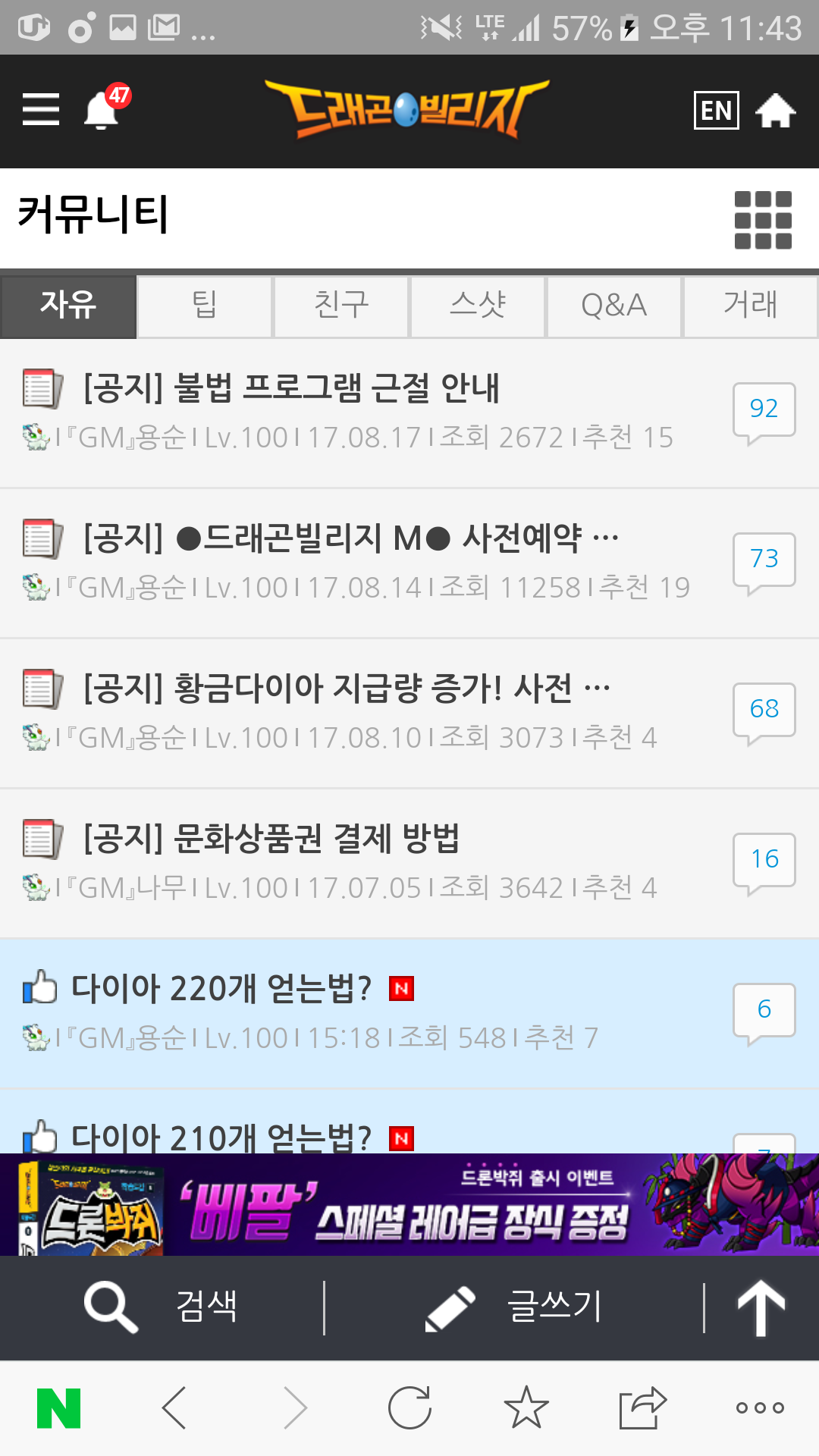Open the notifications bell
This screenshot has height=1456, width=819.
tap(101, 111)
